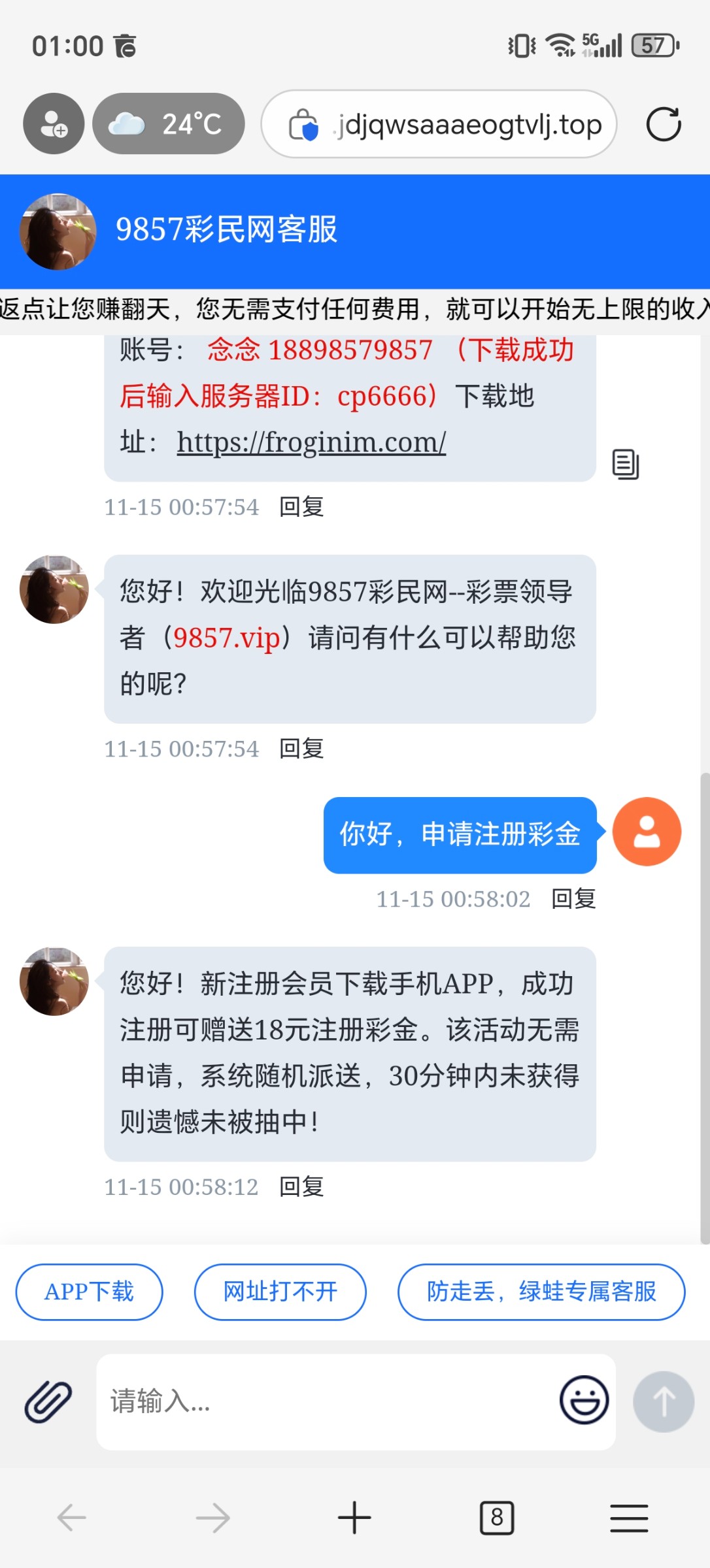The width and height of the screenshot is (710, 1568).
Task: Tap the APP下载 quick reply chip
Action: tap(89, 1292)
